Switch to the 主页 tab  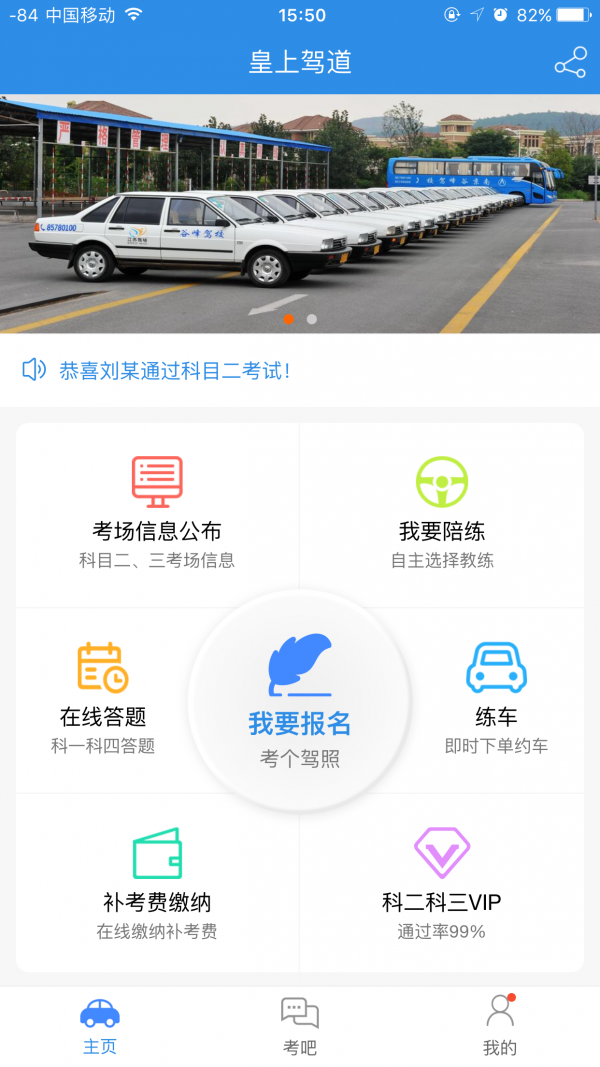(100, 1026)
